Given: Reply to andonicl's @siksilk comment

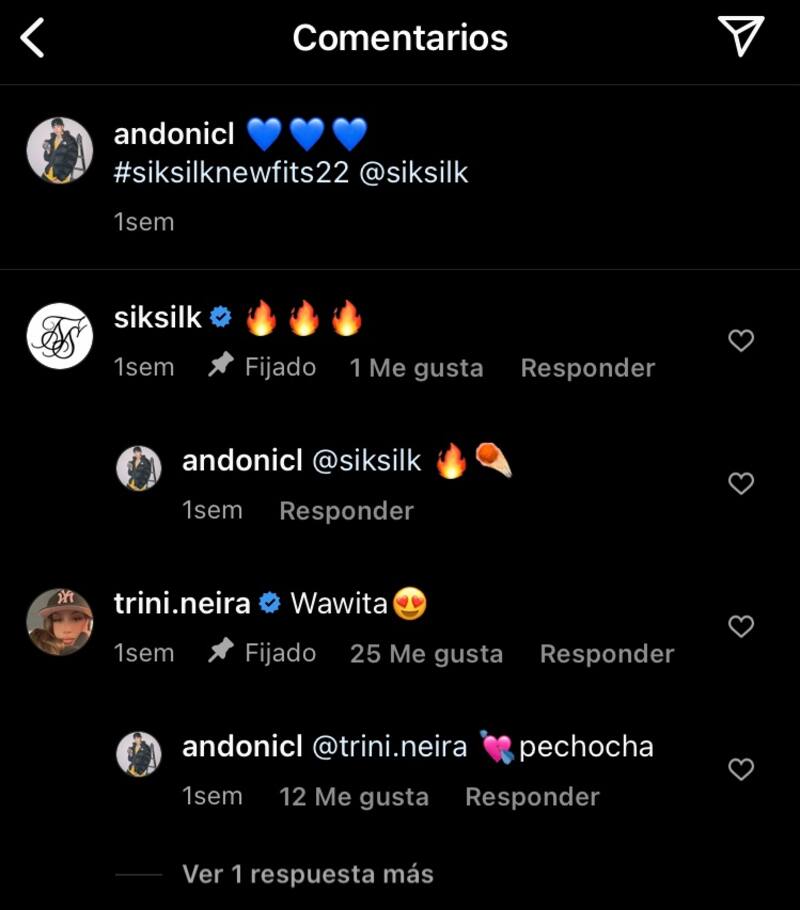Looking at the screenshot, I should point(346,511).
